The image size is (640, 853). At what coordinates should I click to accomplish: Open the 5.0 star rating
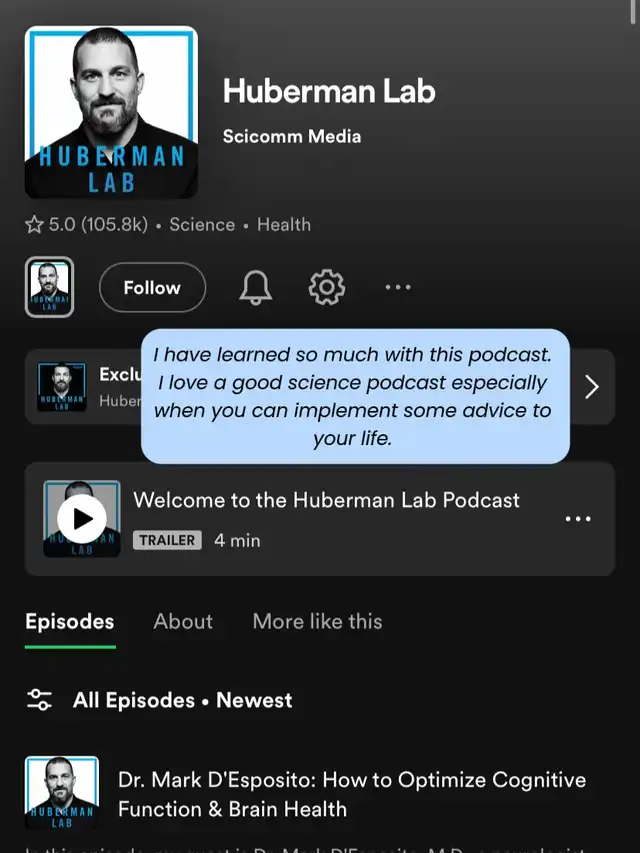(87, 225)
